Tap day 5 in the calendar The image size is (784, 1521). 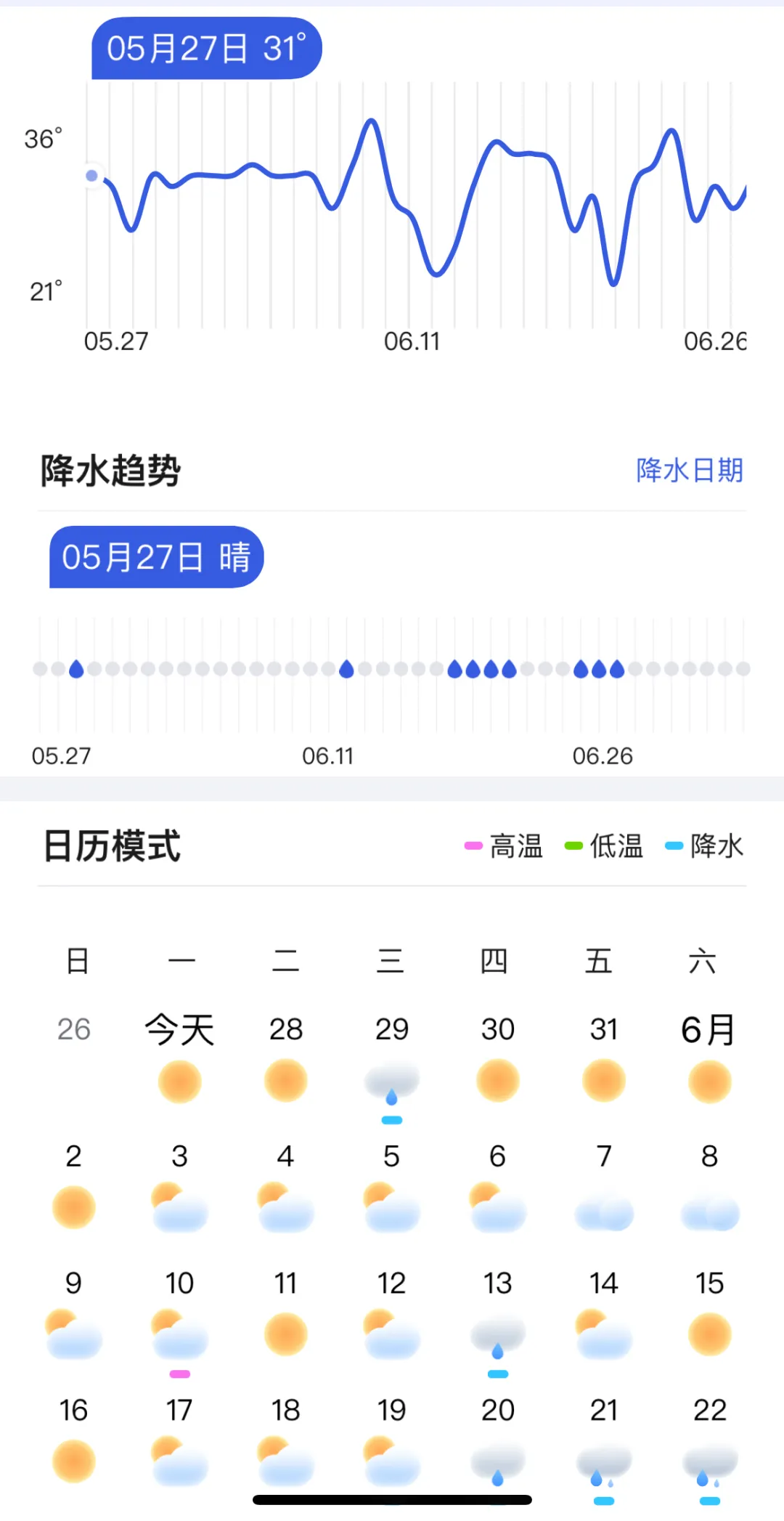click(391, 1183)
